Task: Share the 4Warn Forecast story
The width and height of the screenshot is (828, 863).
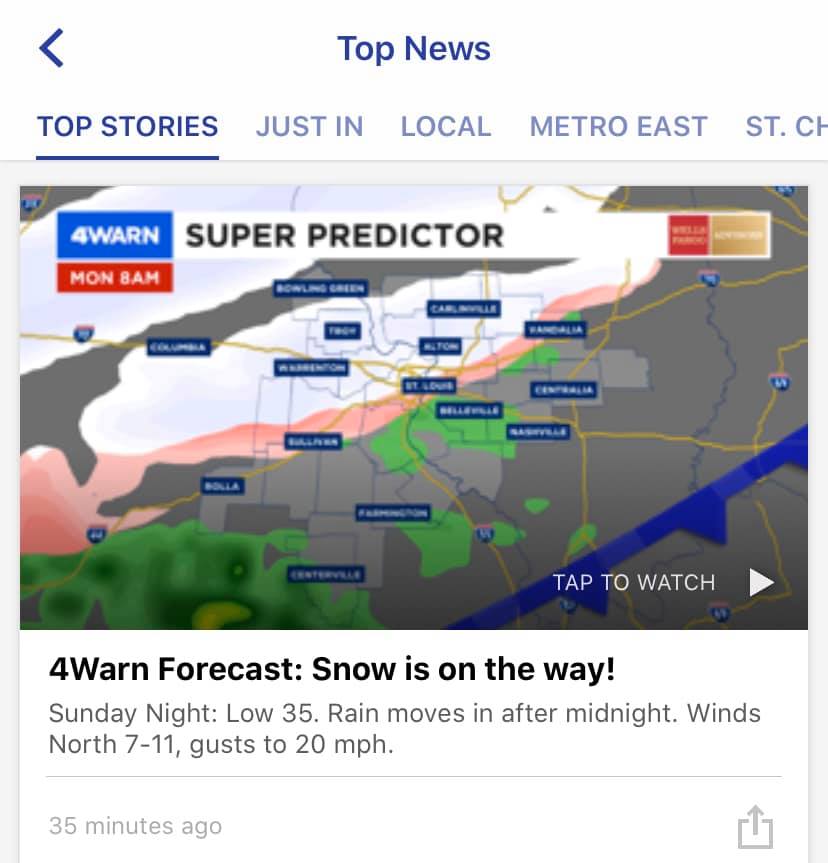Action: pos(755,828)
